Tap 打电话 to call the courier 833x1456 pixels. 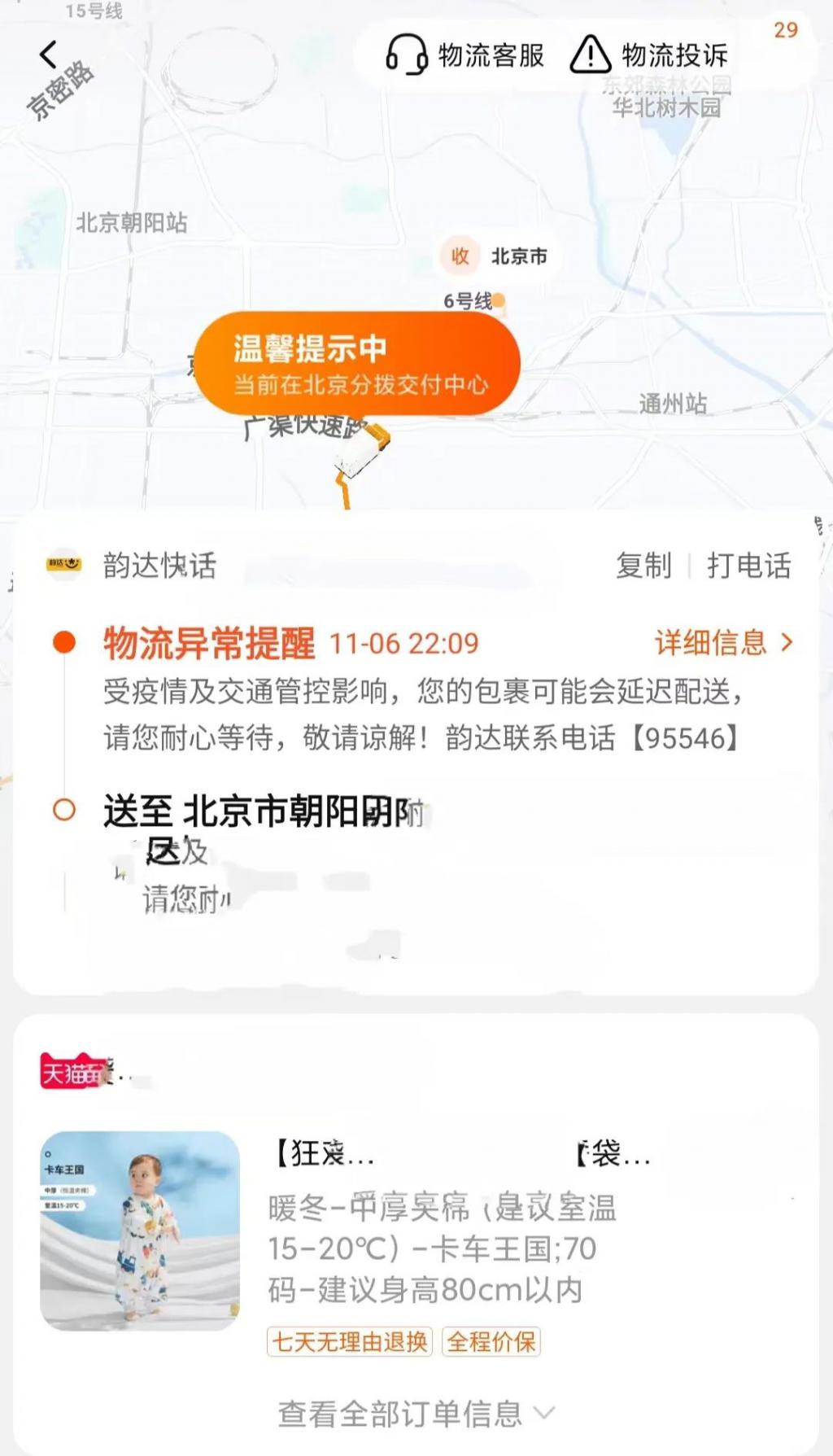tap(748, 565)
